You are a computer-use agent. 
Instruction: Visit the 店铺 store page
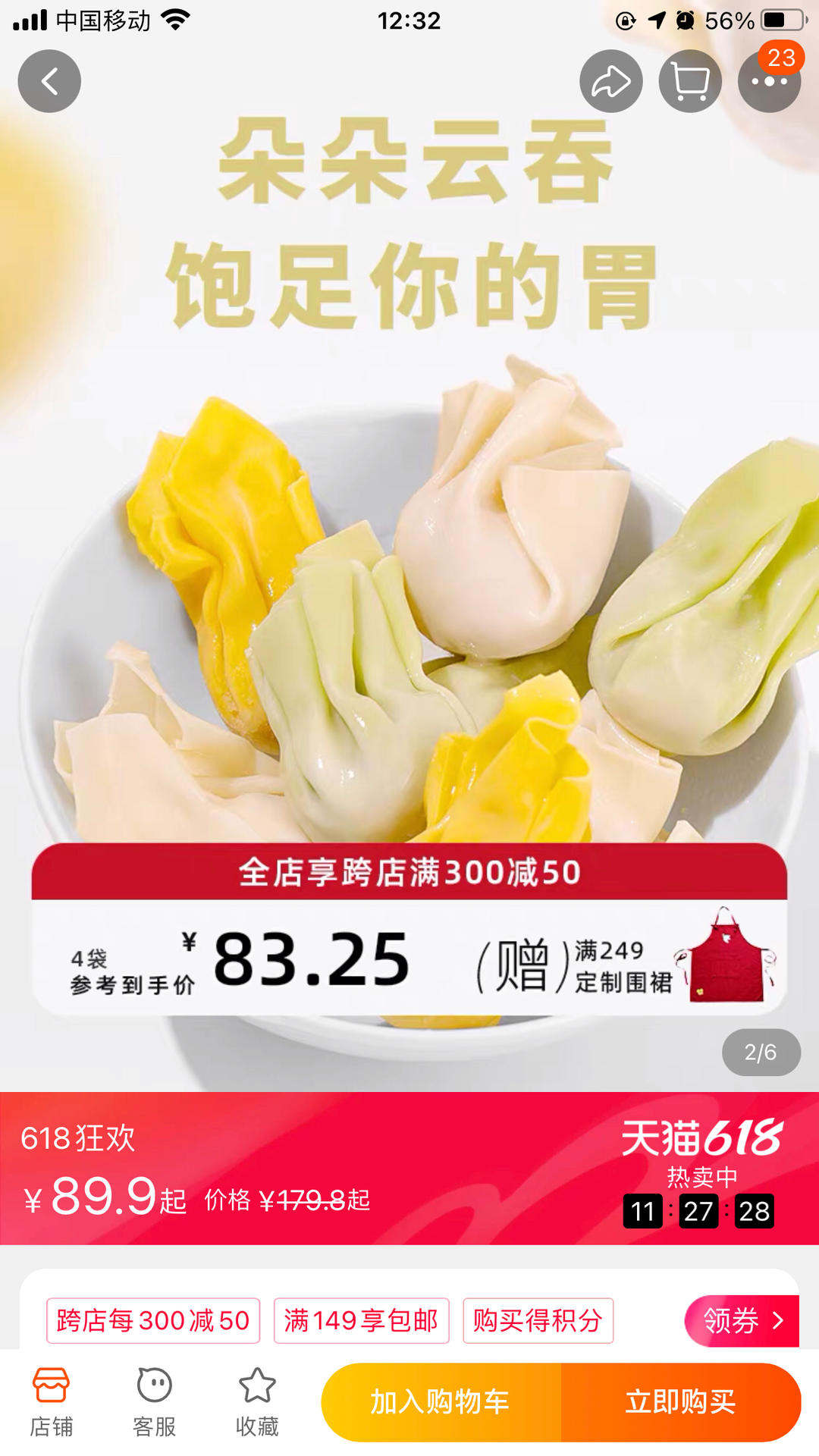[51, 1402]
